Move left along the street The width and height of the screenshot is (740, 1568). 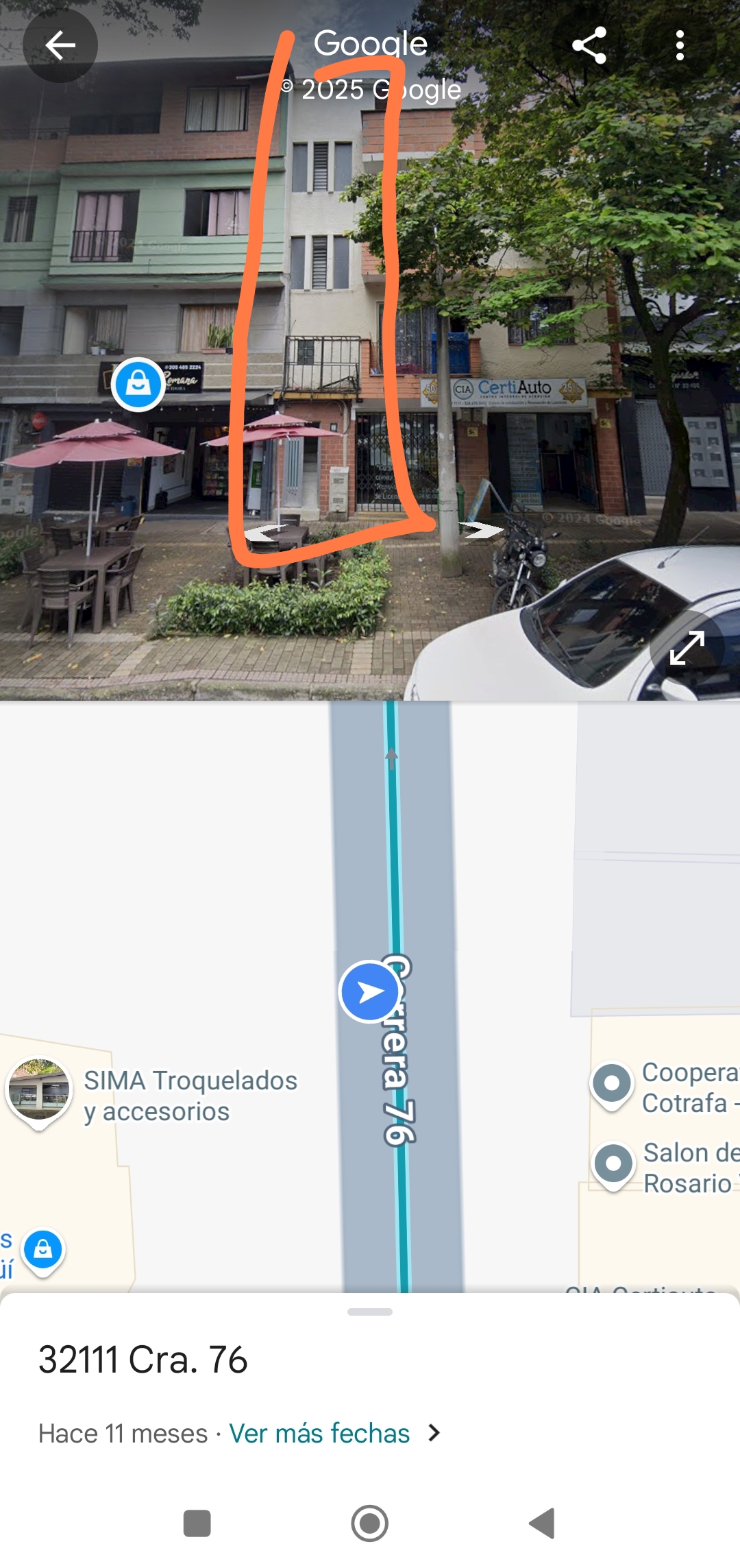click(266, 532)
